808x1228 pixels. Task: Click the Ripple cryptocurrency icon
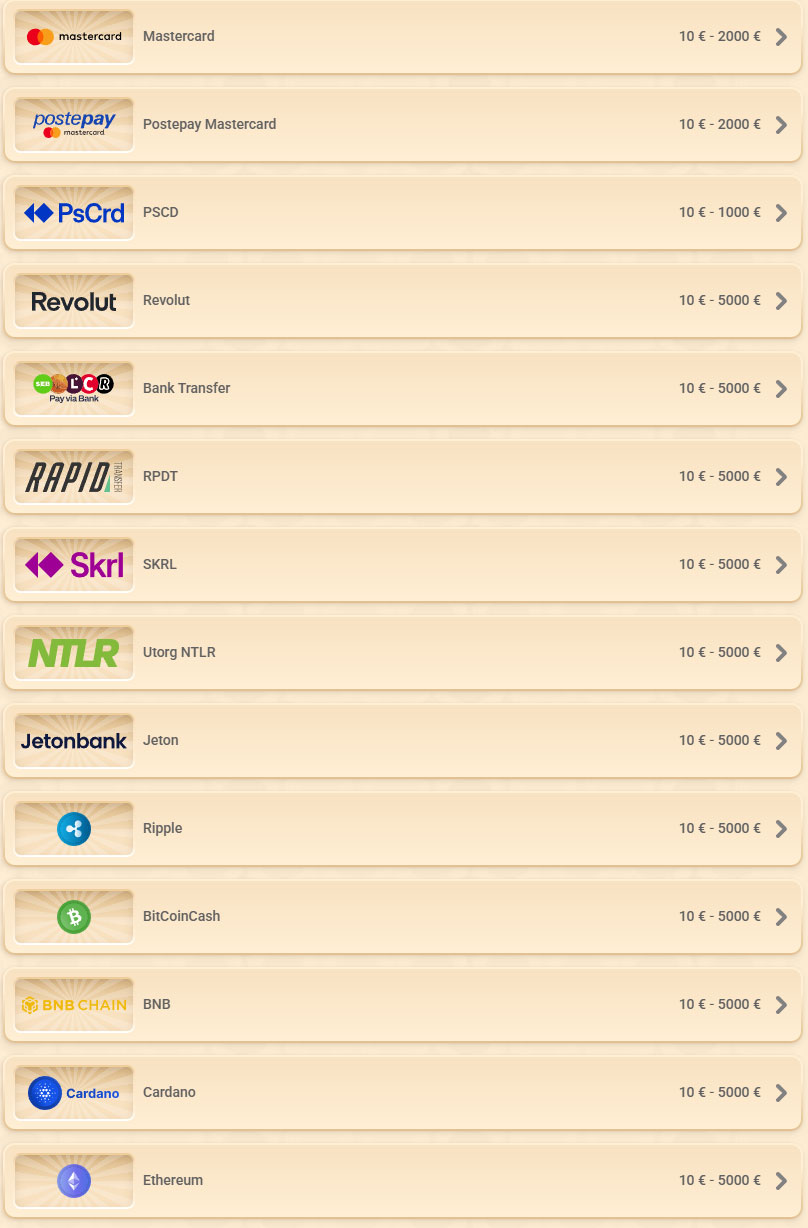(73, 828)
